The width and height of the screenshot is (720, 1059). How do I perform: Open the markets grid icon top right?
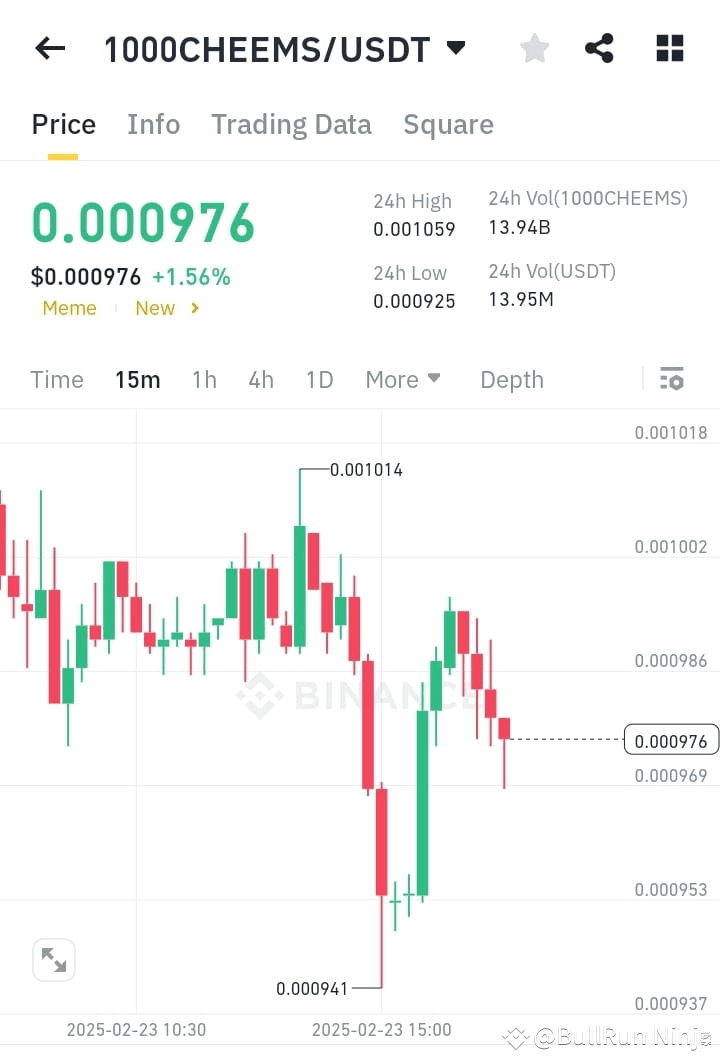click(x=669, y=47)
